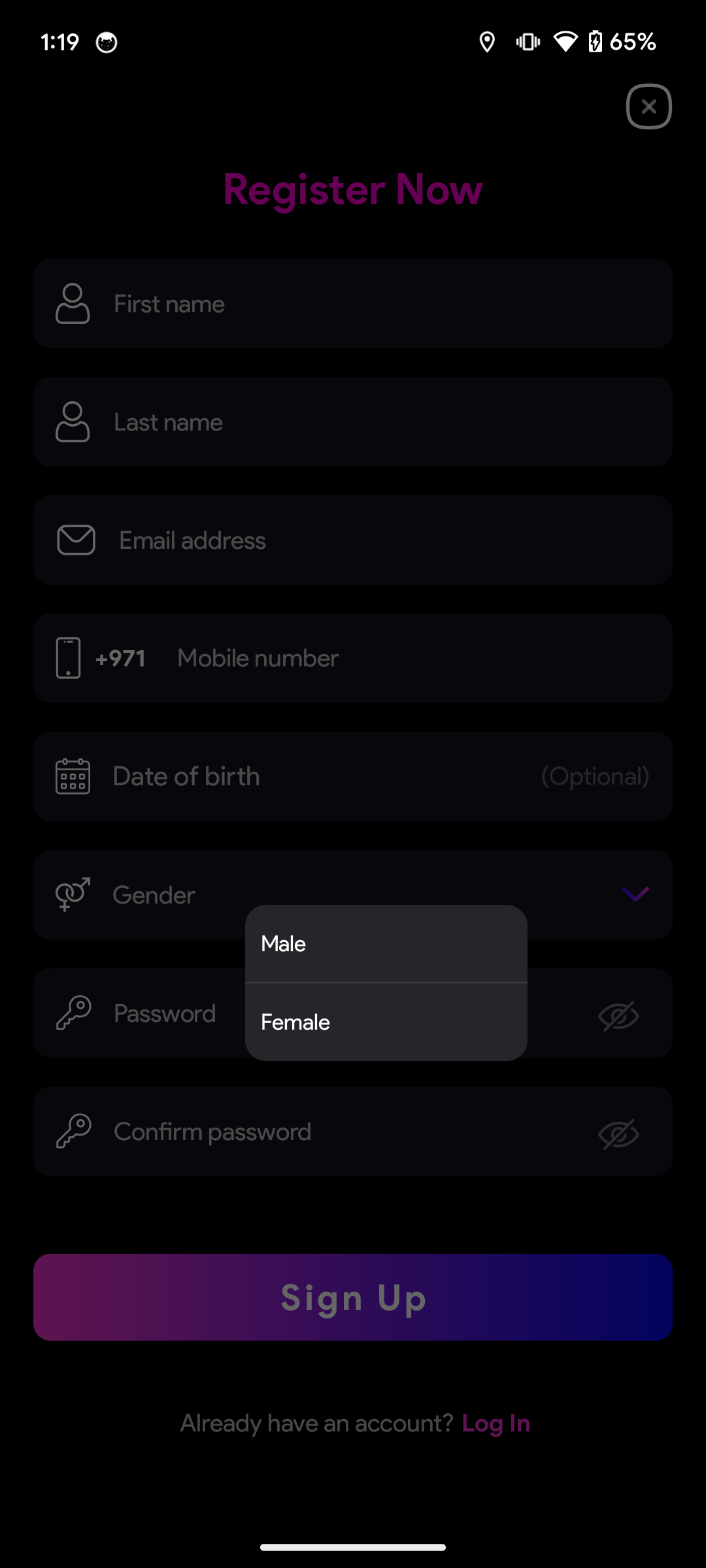Show password in the Password field
The image size is (706, 1568).
618,1015
